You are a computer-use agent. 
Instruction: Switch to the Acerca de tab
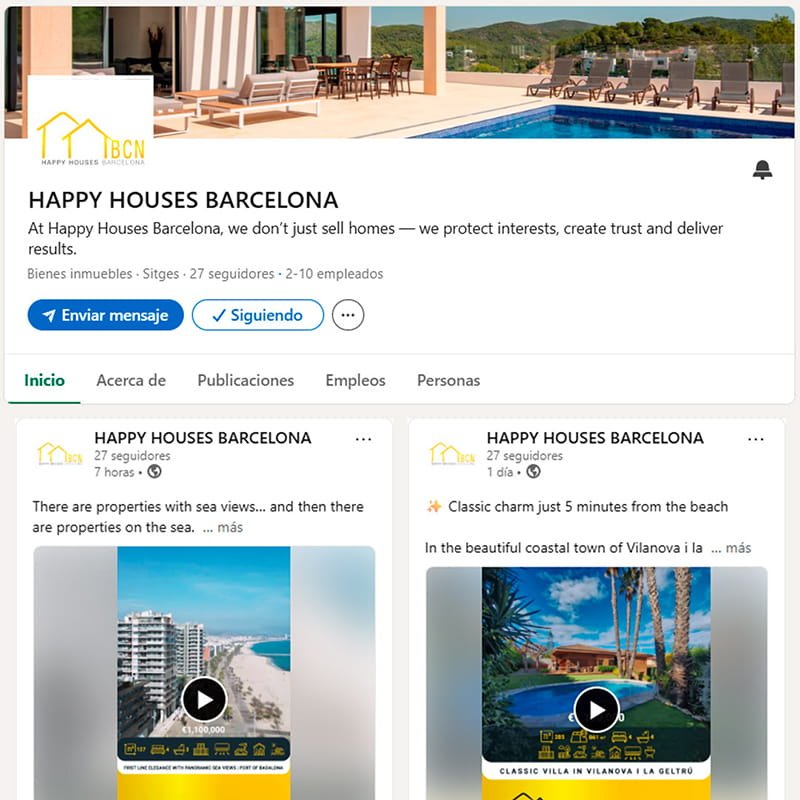tap(131, 380)
